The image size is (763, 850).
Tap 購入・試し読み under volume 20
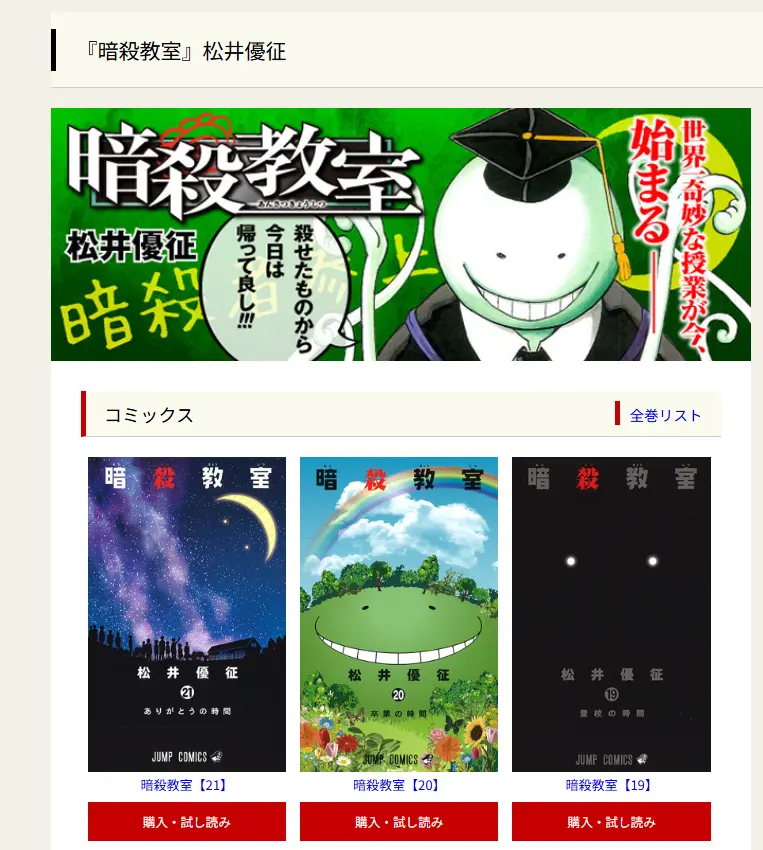(399, 822)
